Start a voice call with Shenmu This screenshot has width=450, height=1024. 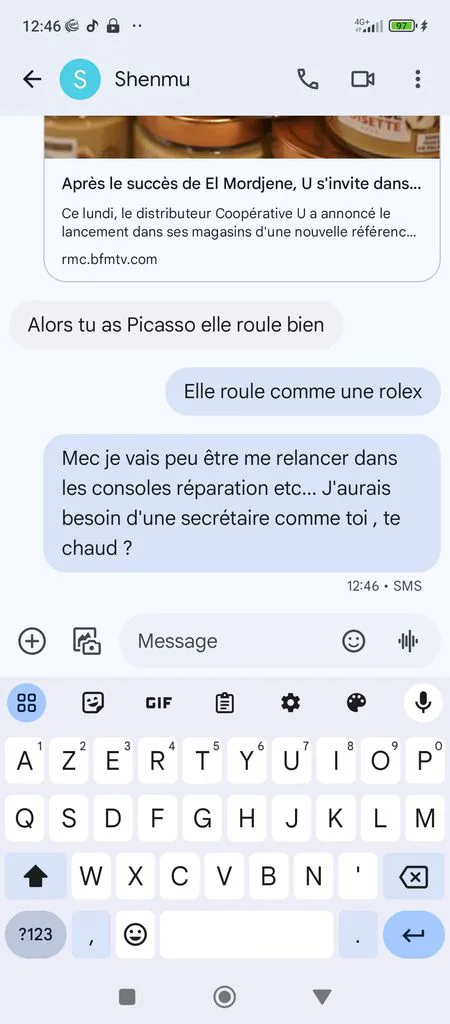pos(308,79)
